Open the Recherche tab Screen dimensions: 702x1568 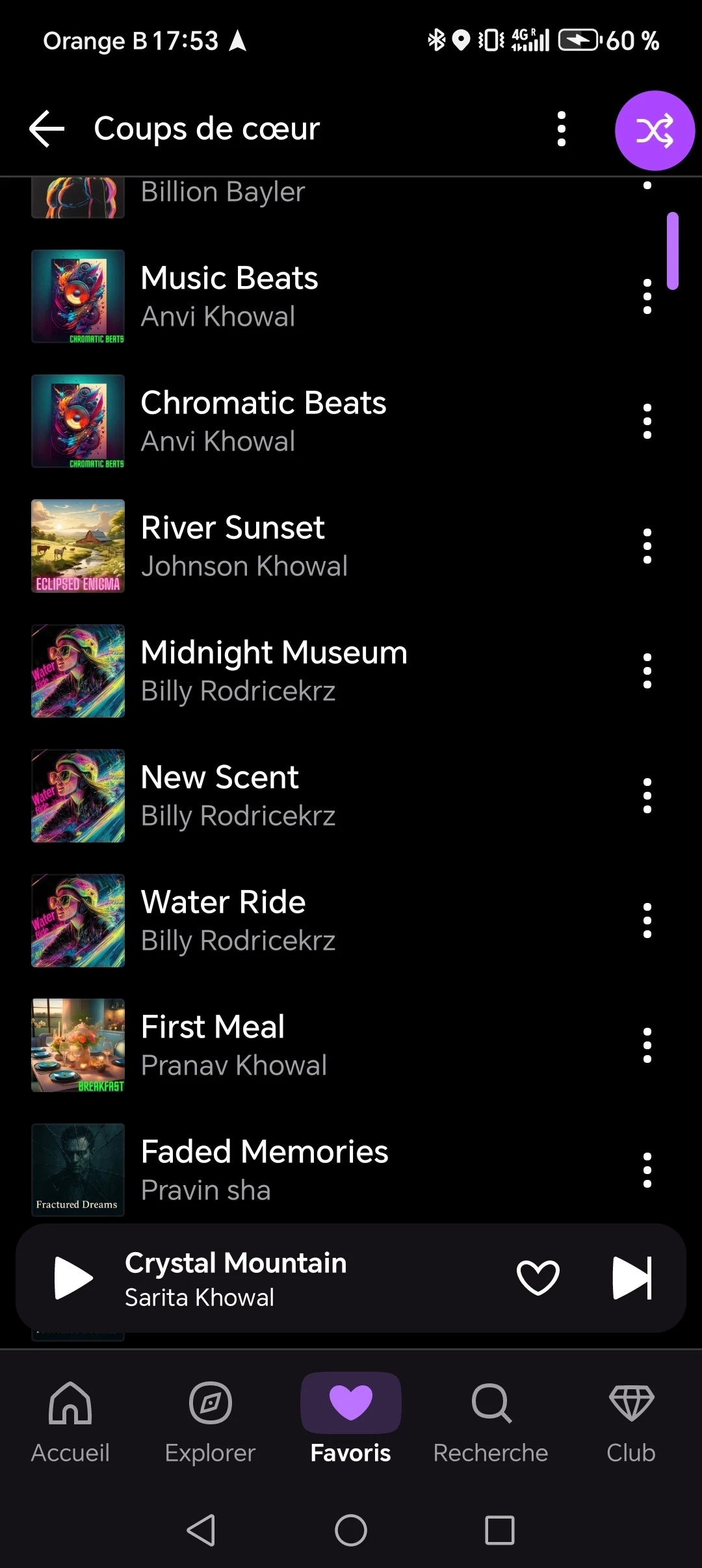tap(491, 1422)
